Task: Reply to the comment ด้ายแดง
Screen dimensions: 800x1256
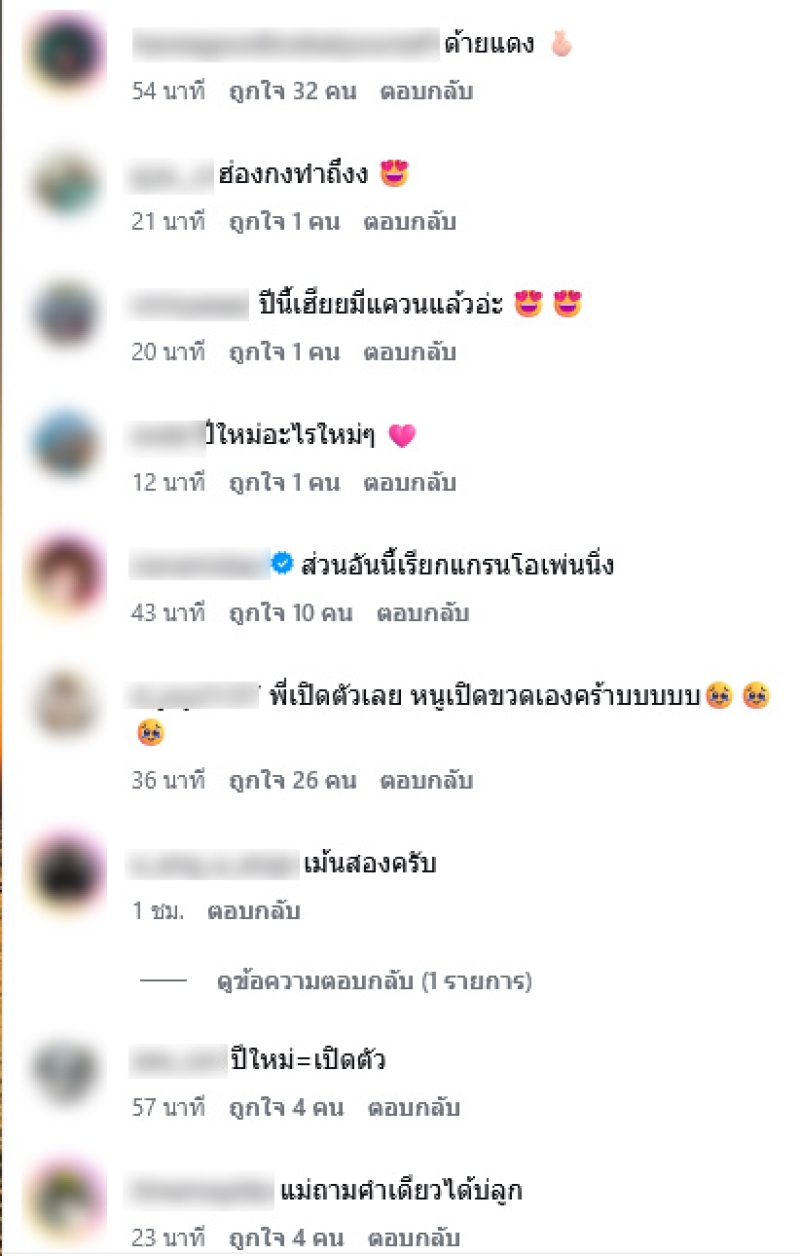Action: (x=426, y=92)
